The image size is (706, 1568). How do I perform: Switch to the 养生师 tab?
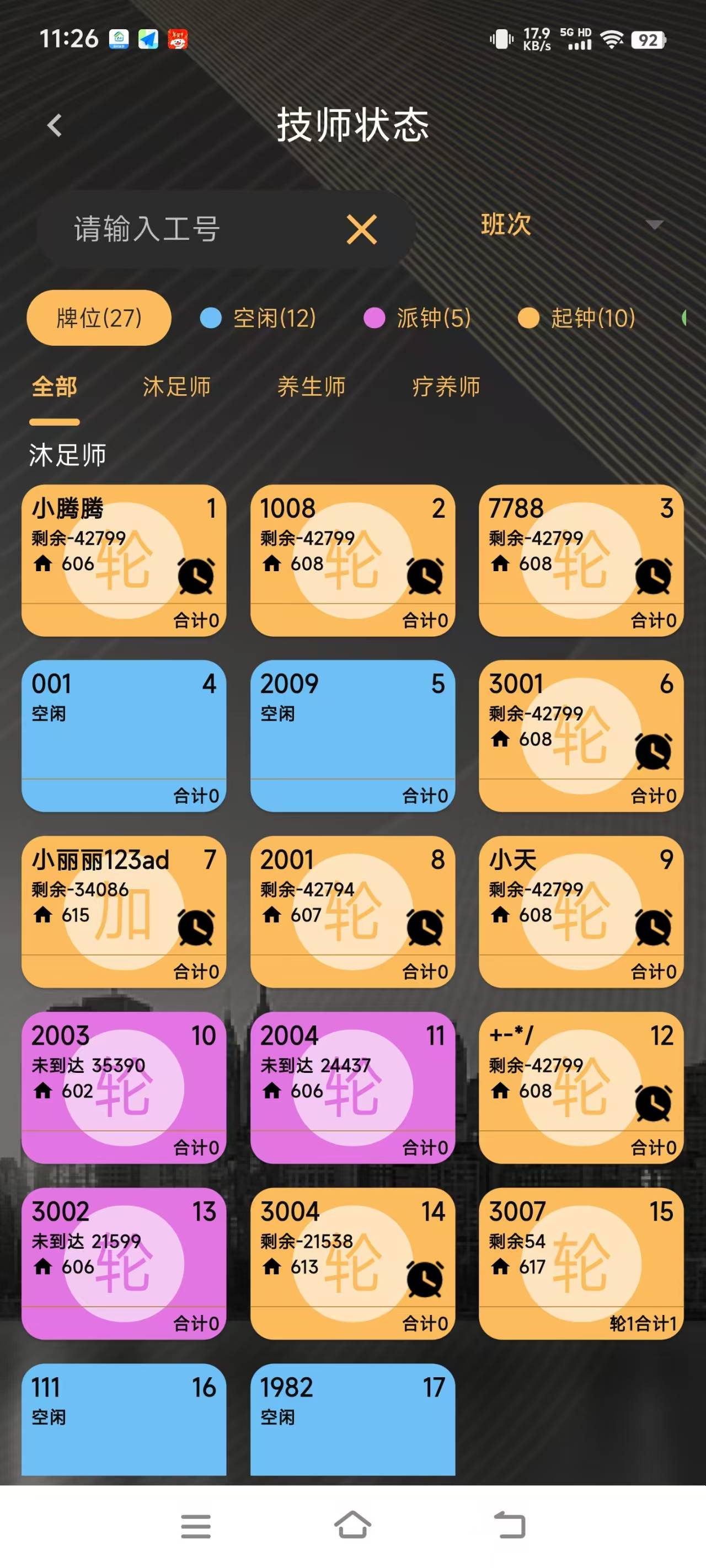coord(311,386)
